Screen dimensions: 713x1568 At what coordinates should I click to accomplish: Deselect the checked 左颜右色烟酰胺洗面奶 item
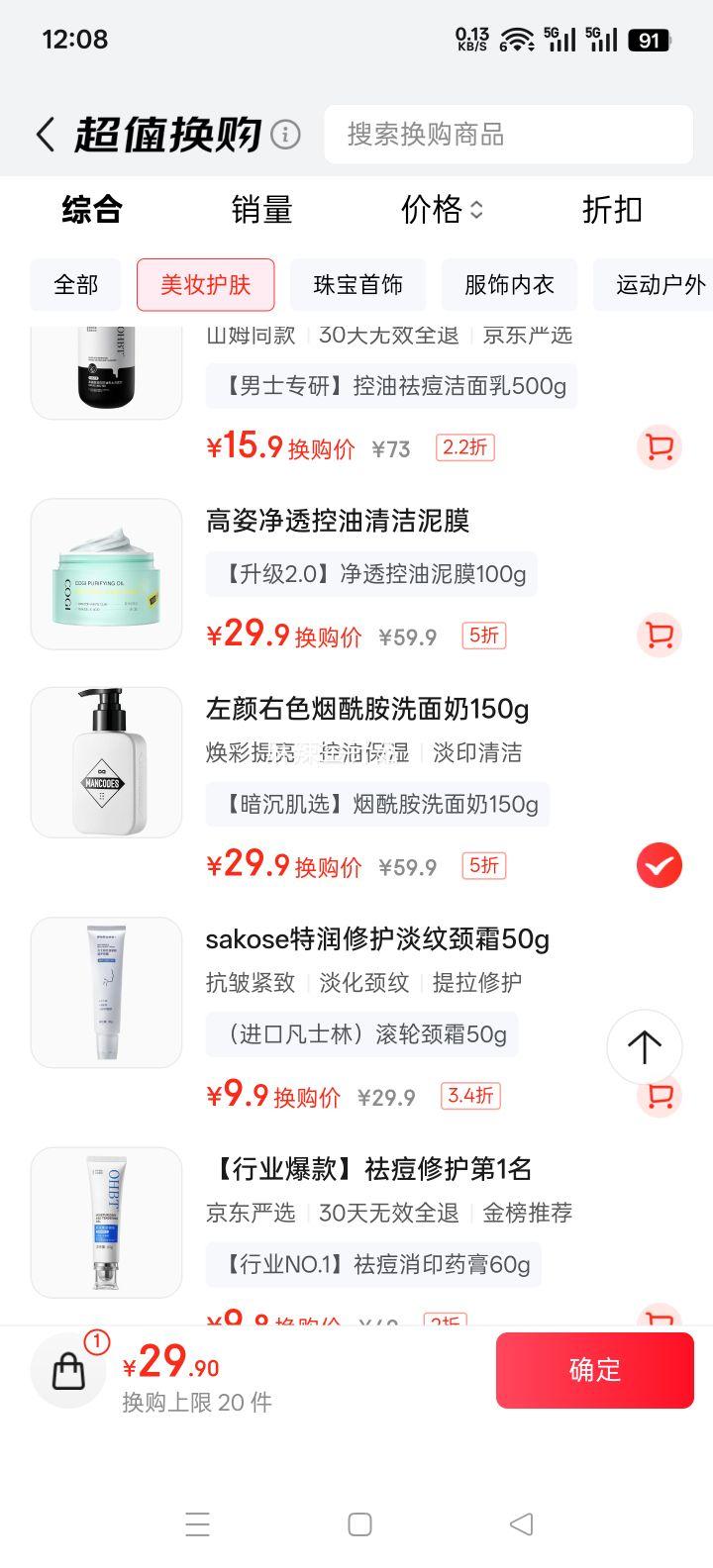(x=659, y=864)
